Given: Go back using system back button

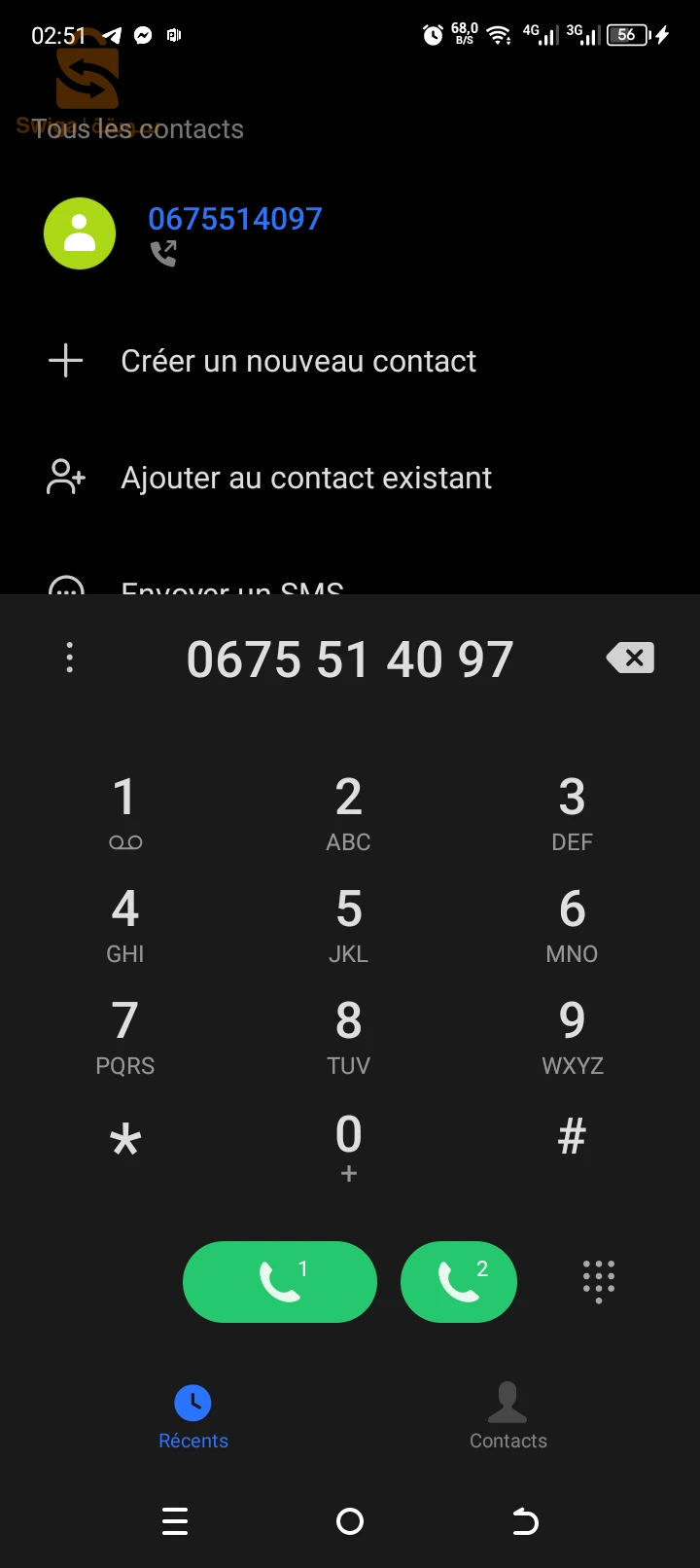Looking at the screenshot, I should pyautogui.click(x=525, y=1520).
